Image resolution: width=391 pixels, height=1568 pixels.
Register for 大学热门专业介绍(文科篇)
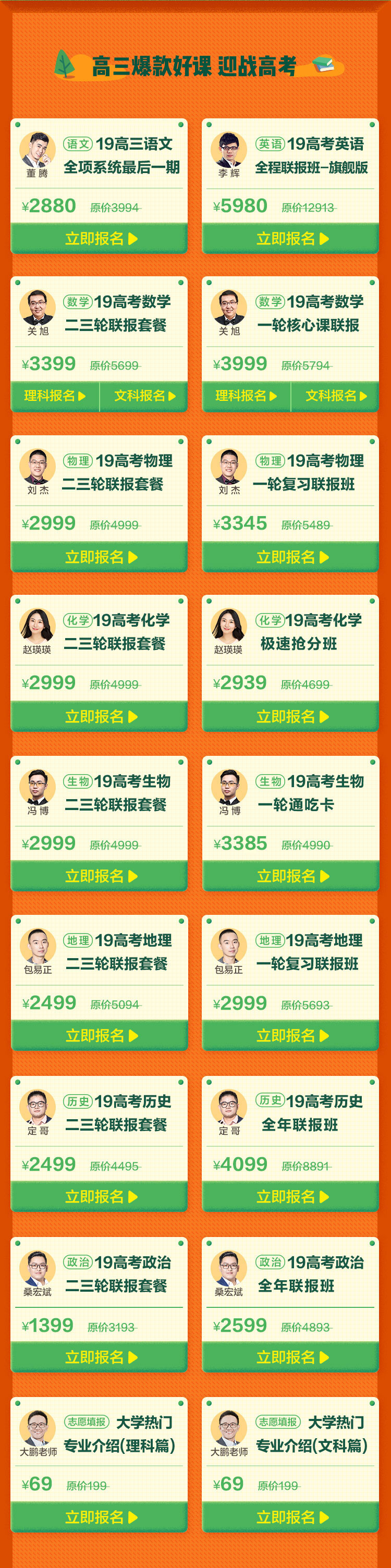pos(290,1517)
